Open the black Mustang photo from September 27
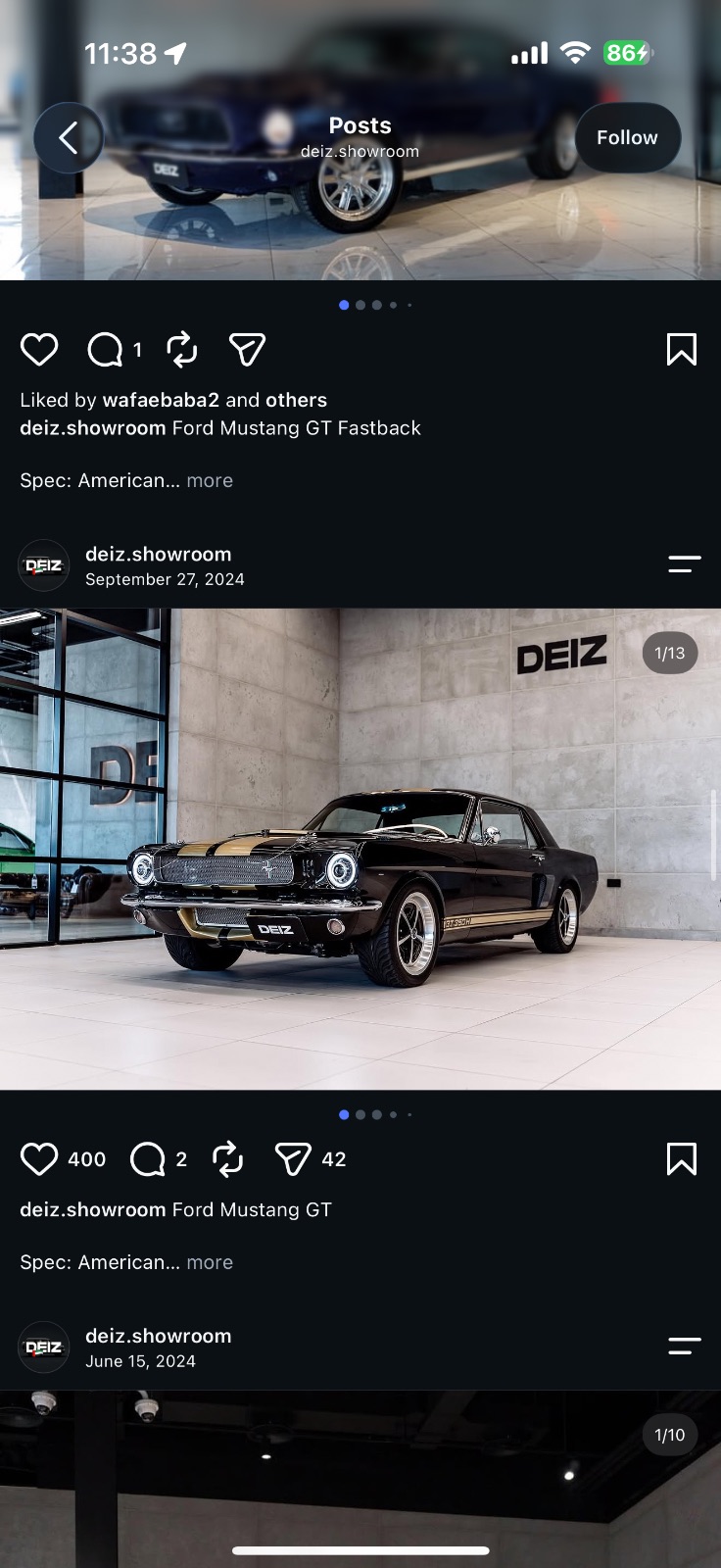This screenshot has width=721, height=1568. pyautogui.click(x=360, y=849)
